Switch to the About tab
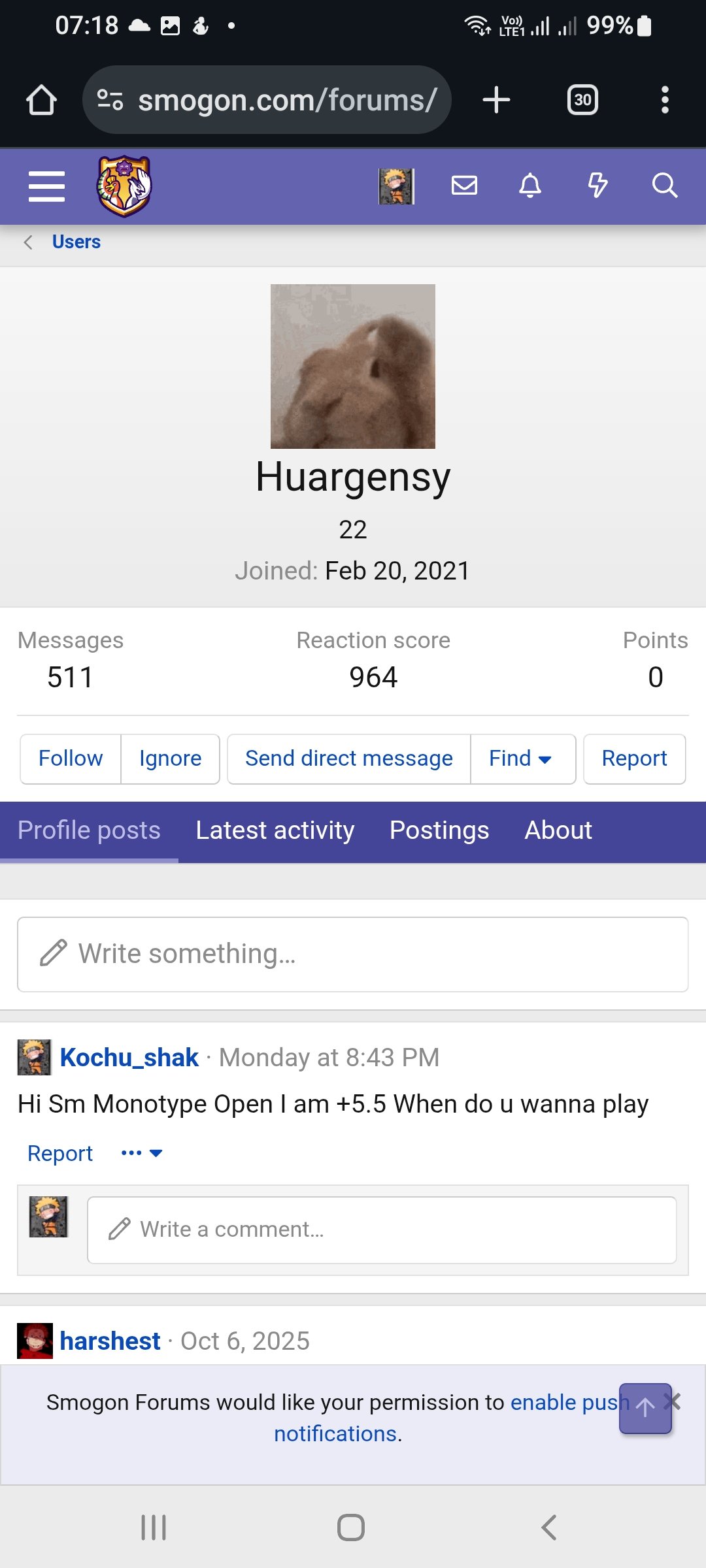 click(x=558, y=830)
